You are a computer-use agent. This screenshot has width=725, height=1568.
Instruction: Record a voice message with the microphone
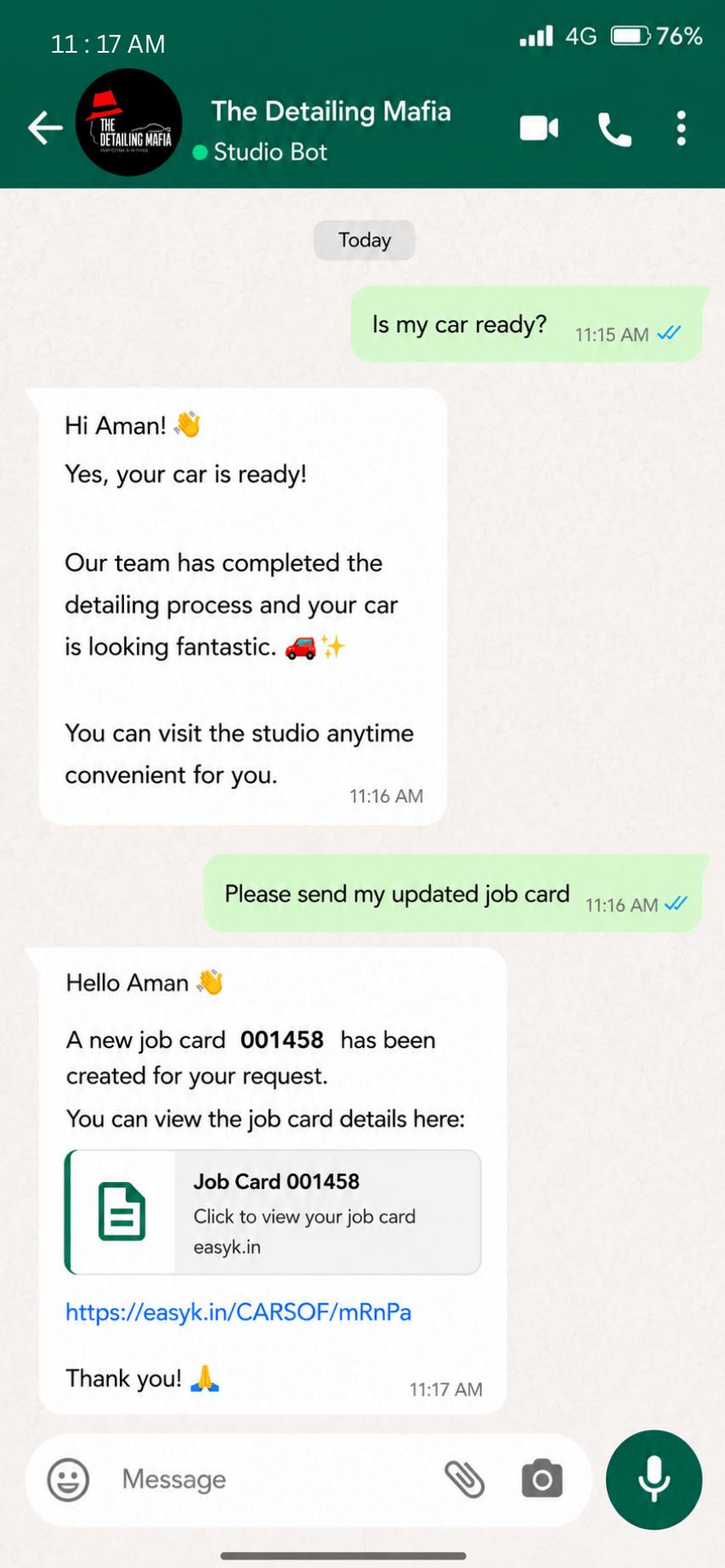click(654, 1480)
